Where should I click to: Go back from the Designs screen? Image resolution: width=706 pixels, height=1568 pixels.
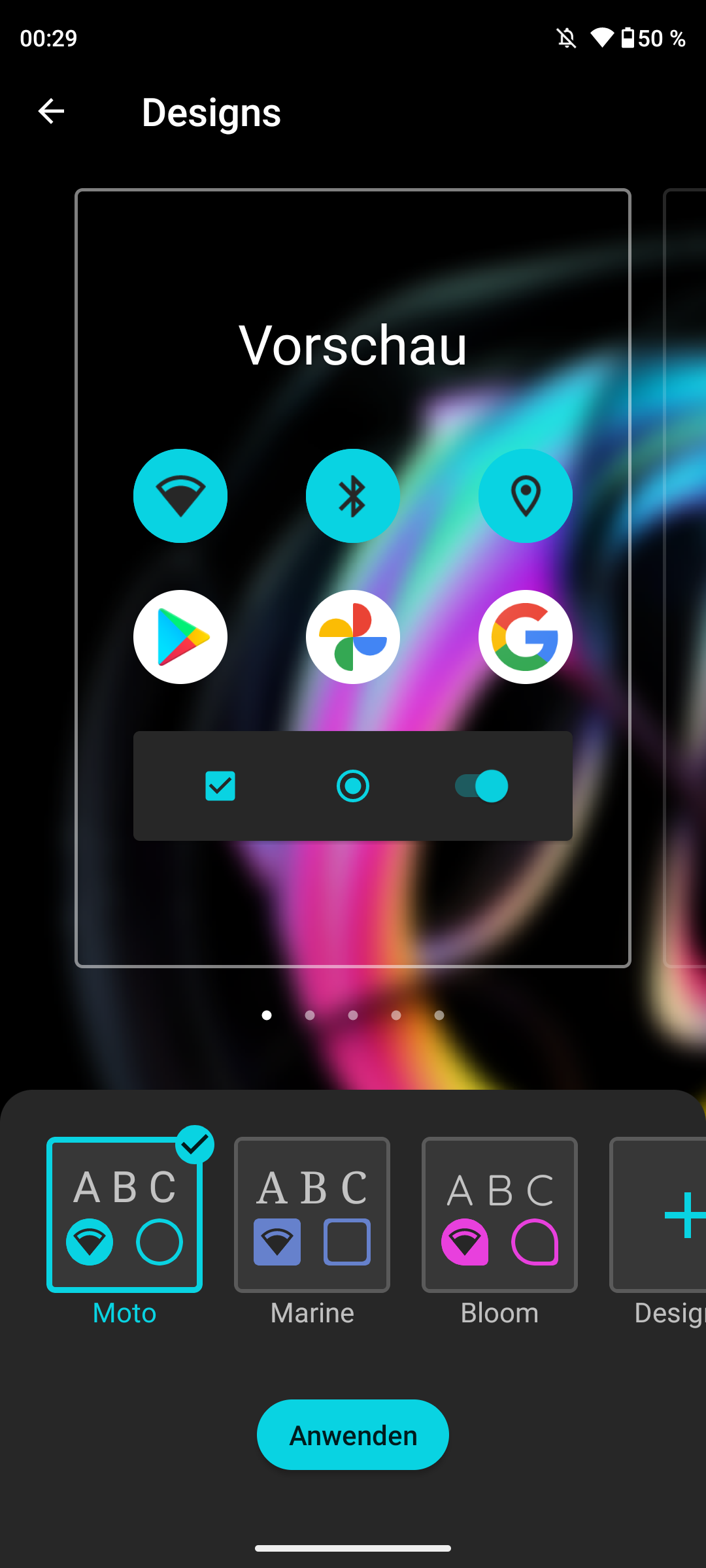tap(51, 112)
